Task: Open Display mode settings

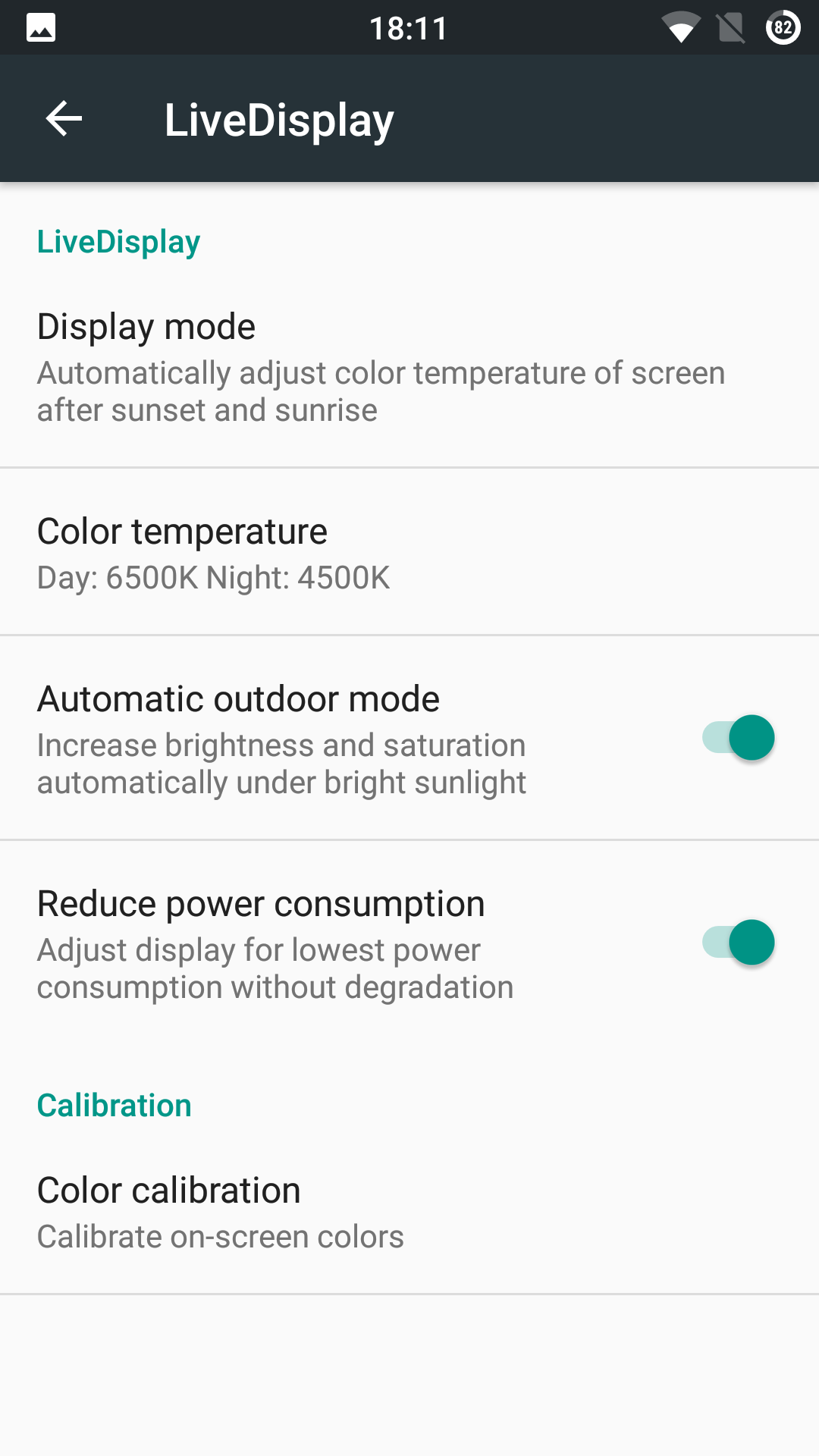Action: pos(409,366)
